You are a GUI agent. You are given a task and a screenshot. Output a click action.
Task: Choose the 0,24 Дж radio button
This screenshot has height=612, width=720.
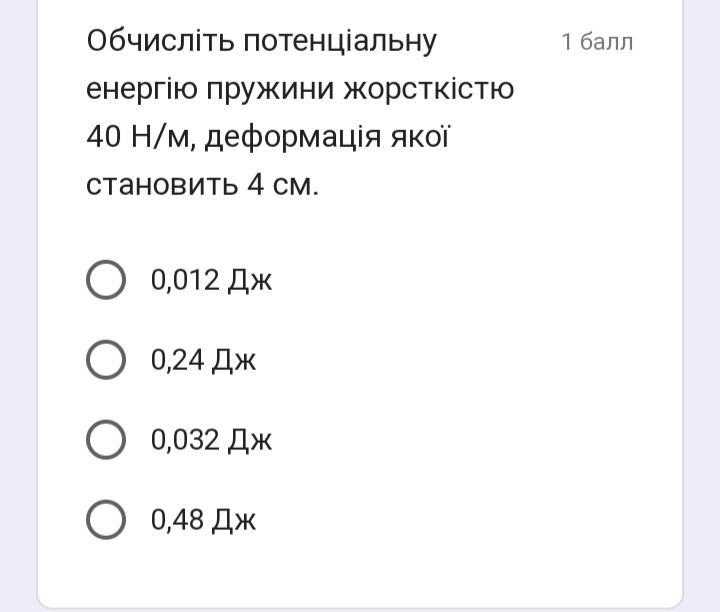(x=106, y=360)
